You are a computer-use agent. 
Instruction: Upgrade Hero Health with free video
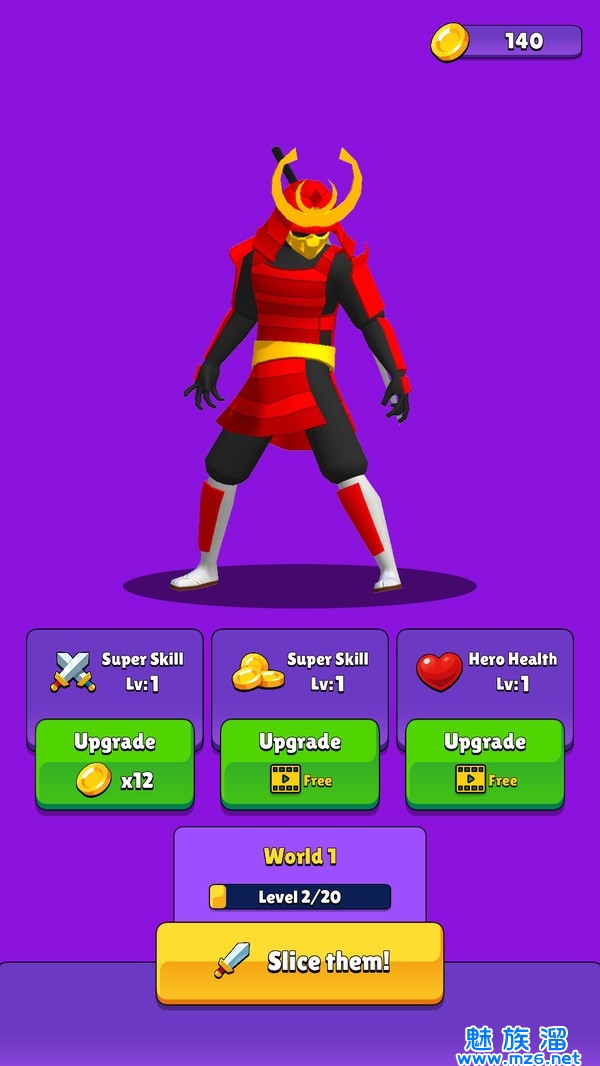(485, 762)
